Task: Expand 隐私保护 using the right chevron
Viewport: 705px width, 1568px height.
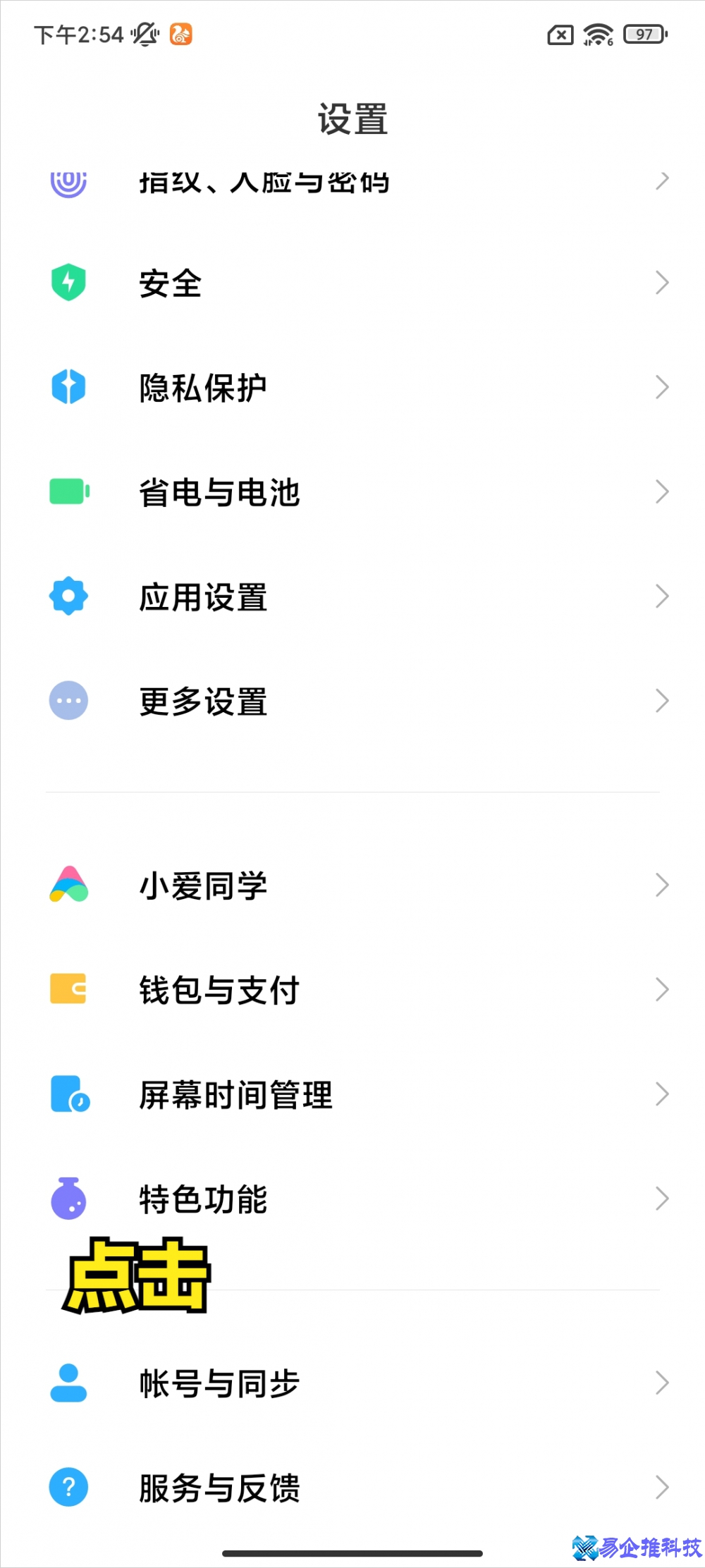Action: [x=661, y=387]
